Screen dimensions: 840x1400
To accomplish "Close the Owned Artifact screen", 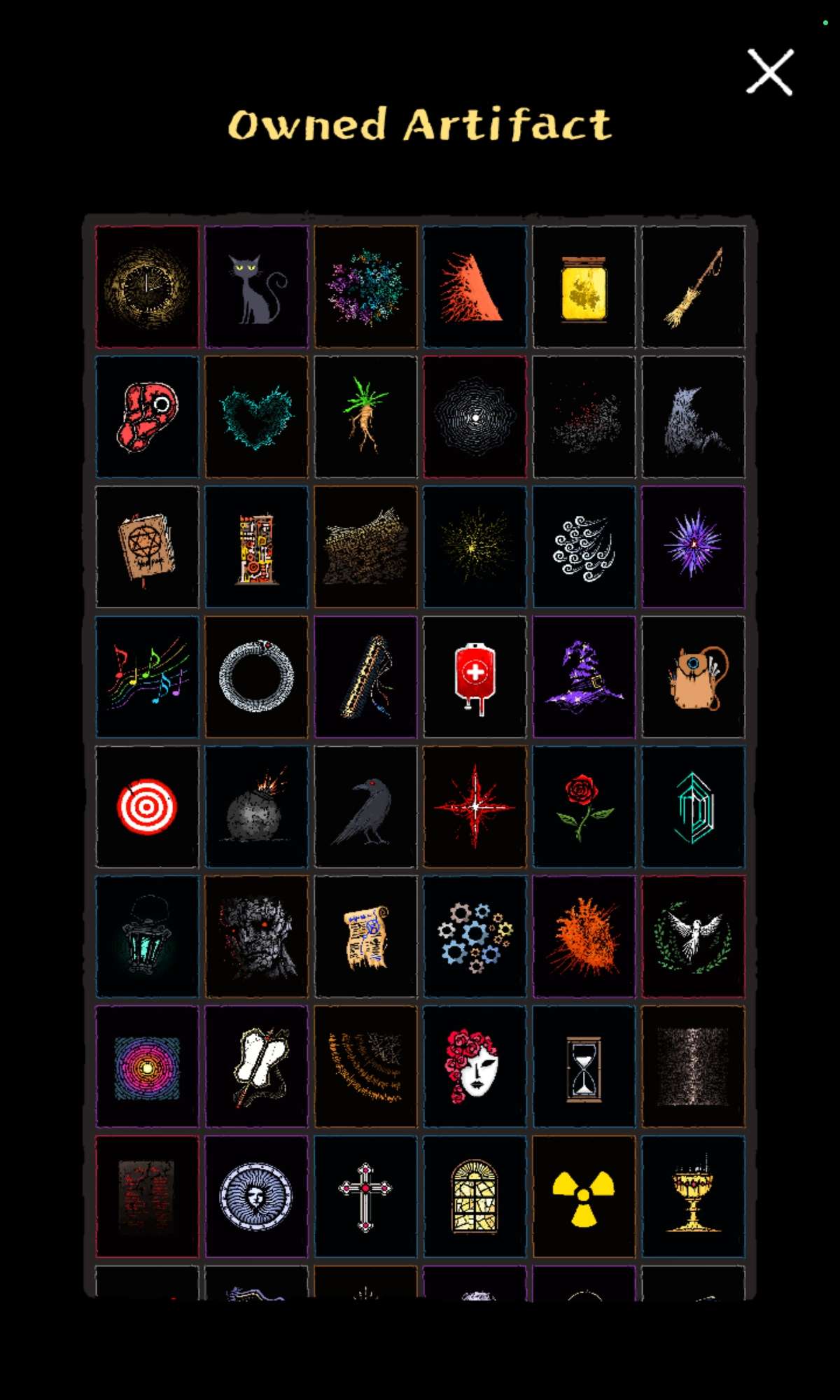I will click(x=769, y=72).
